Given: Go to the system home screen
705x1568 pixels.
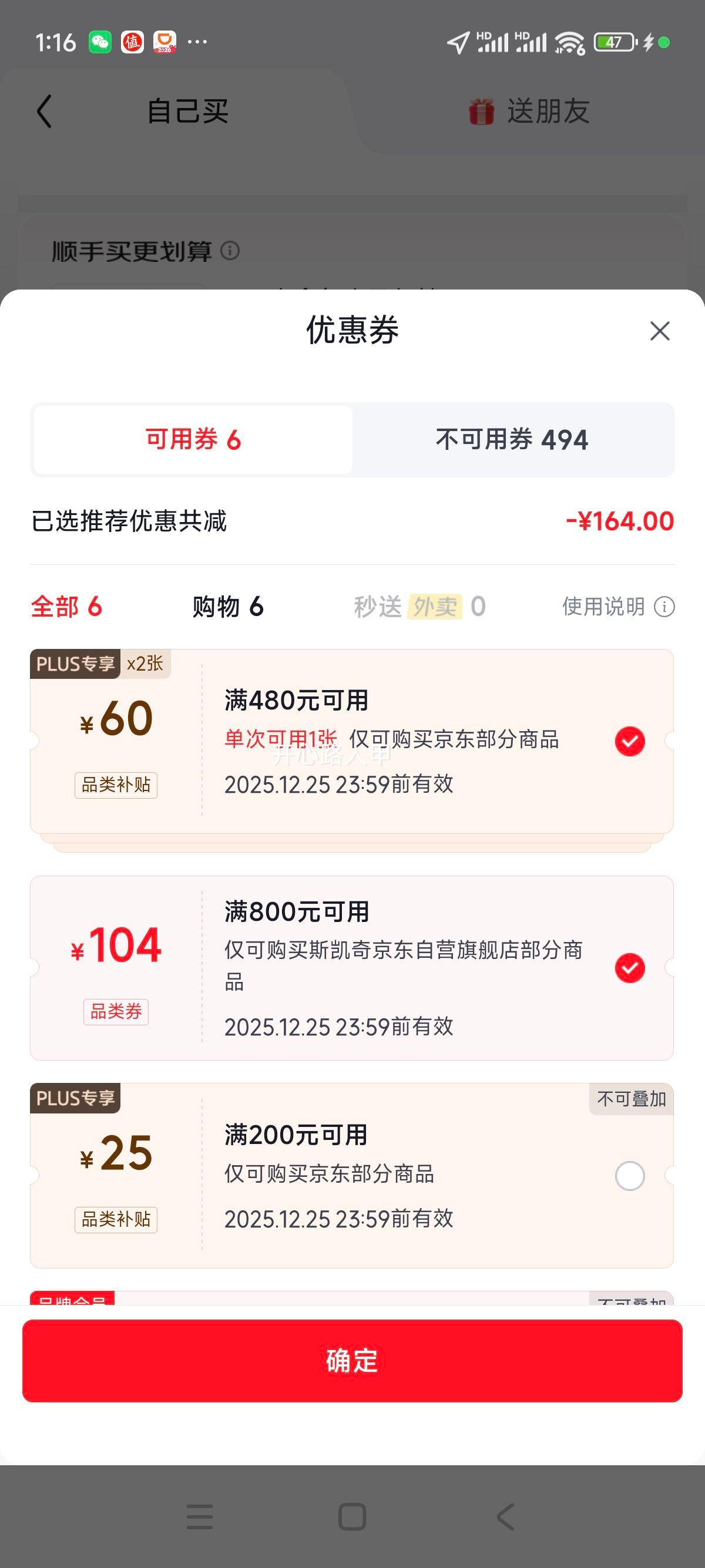Looking at the screenshot, I should click(x=352, y=1516).
